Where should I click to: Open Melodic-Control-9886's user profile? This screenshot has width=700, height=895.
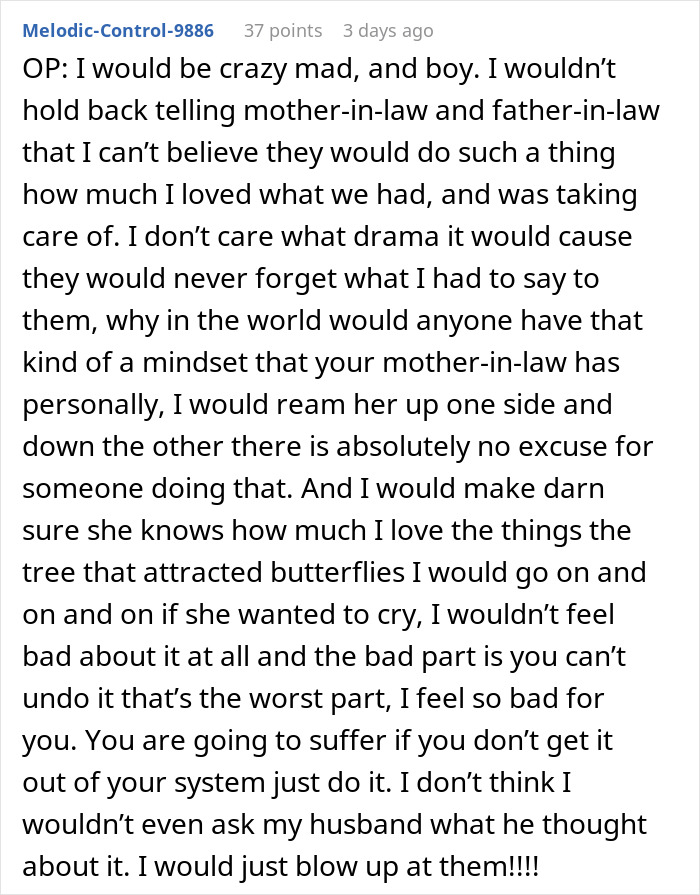[118, 31]
